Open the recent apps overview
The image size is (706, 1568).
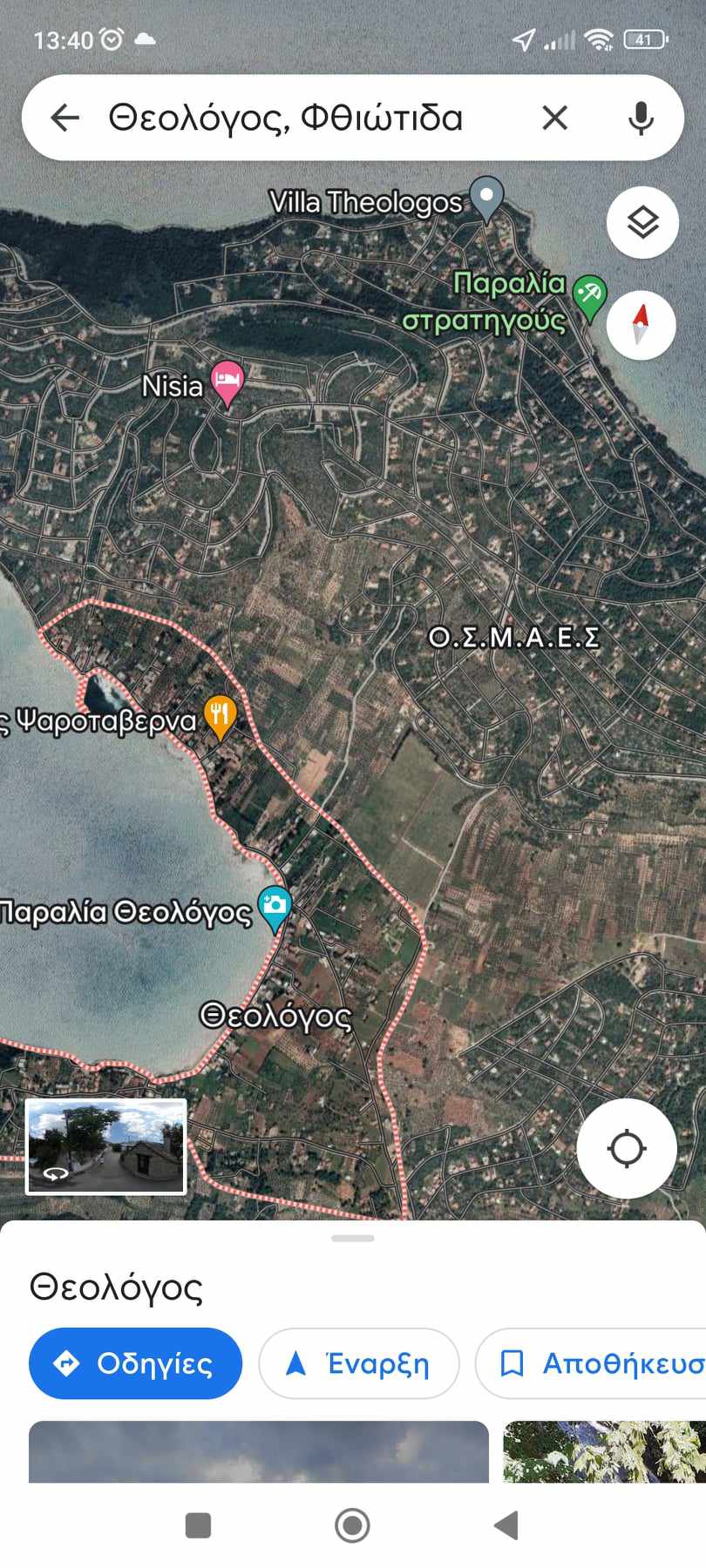pos(199,1525)
